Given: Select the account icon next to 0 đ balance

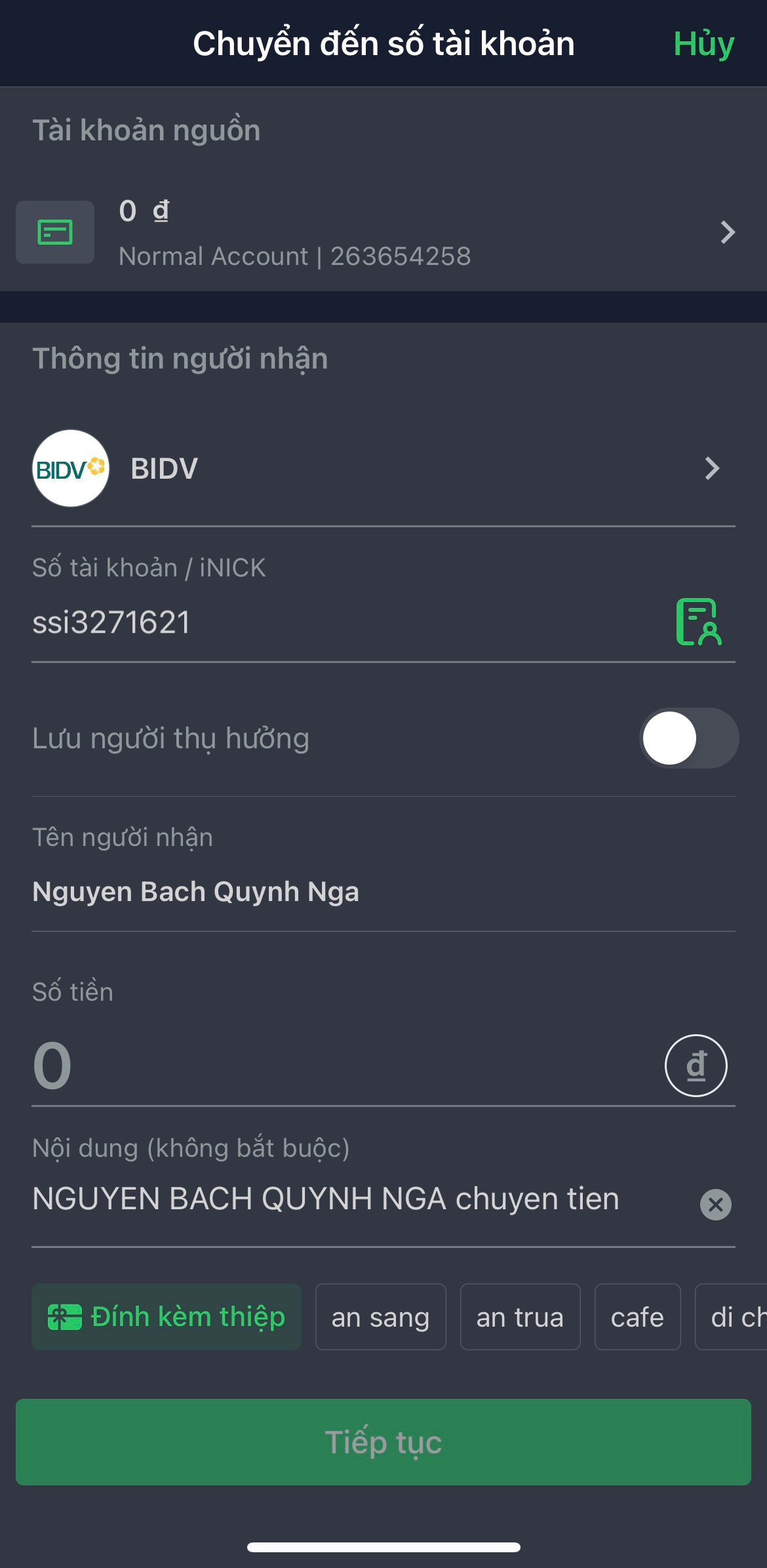Looking at the screenshot, I should tap(55, 231).
